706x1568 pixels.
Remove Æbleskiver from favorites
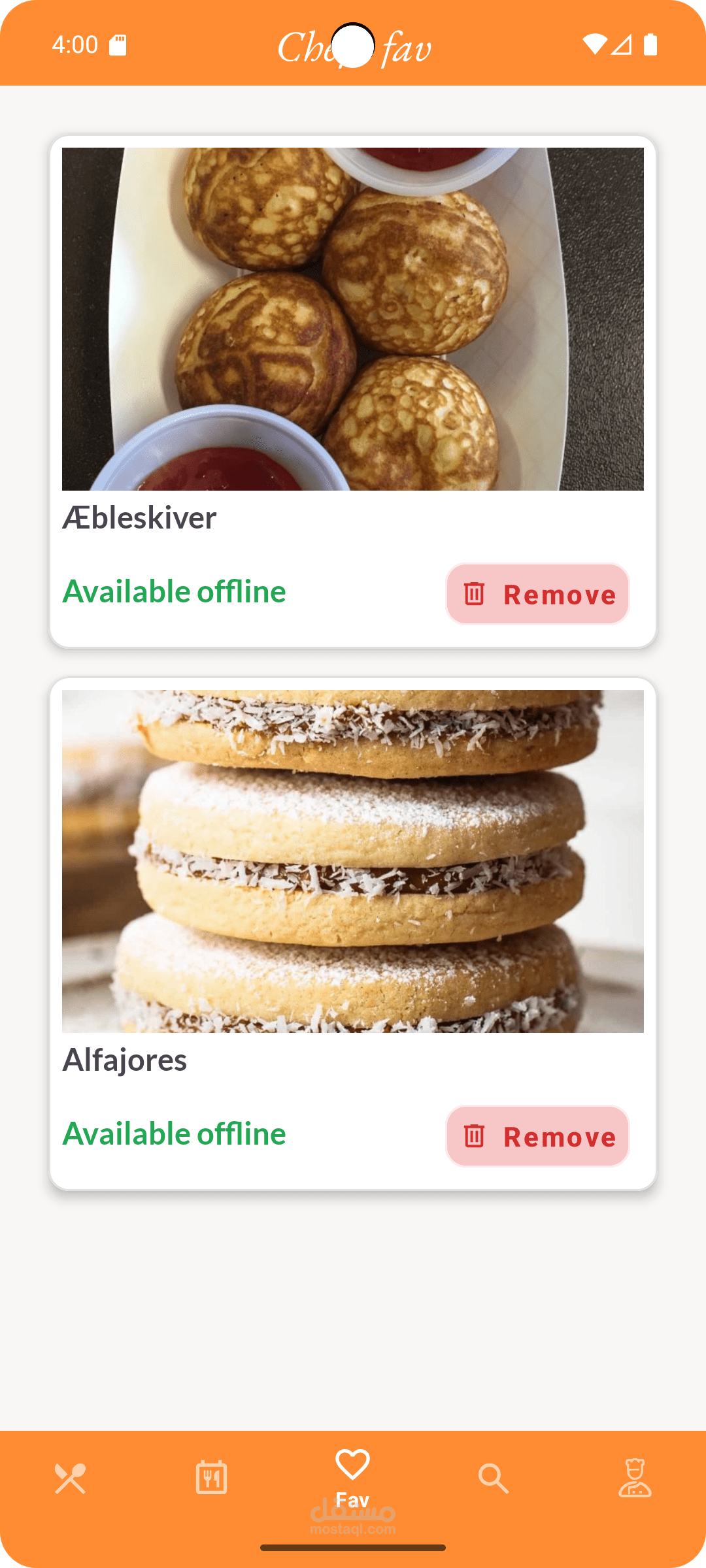coord(537,594)
